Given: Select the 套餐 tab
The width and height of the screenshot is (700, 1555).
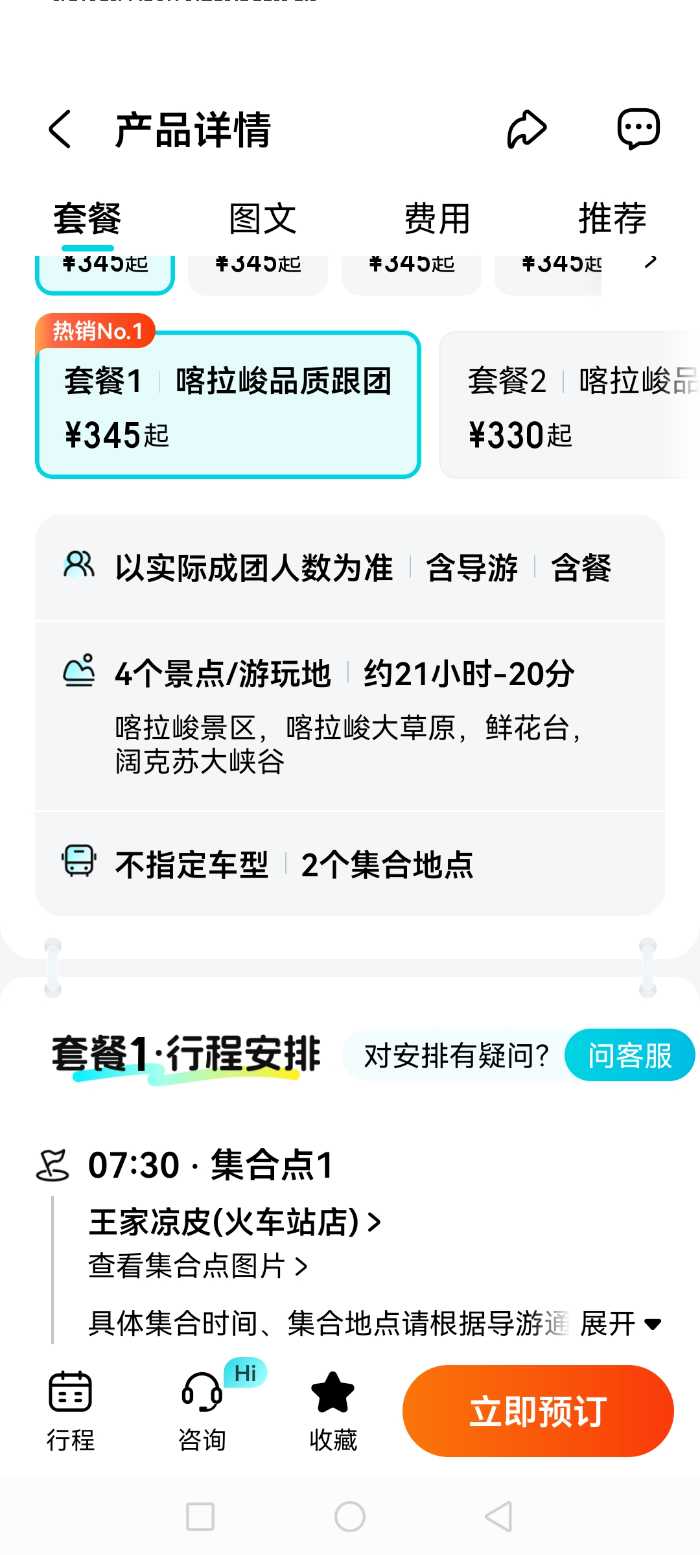Looking at the screenshot, I should pos(87,218).
